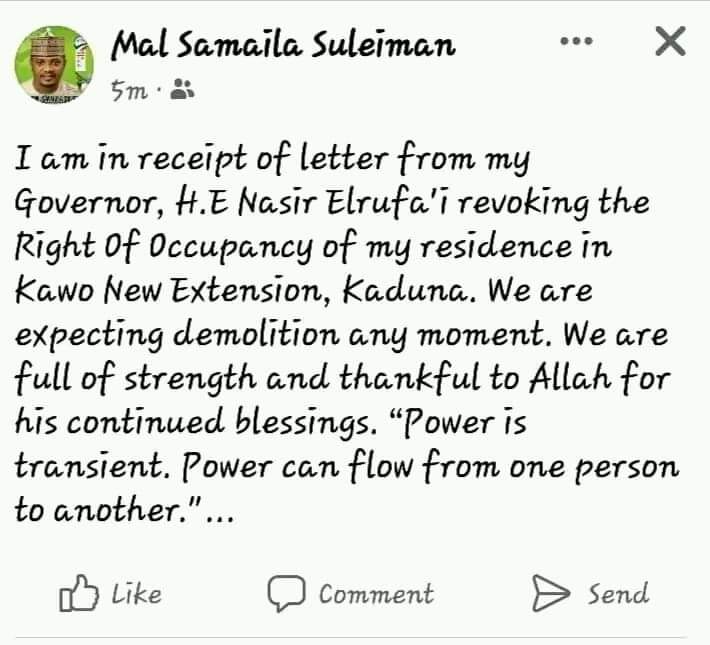The width and height of the screenshot is (710, 645).
Task: Like Mal Samaila Suleiman's post
Action: click(x=111, y=594)
